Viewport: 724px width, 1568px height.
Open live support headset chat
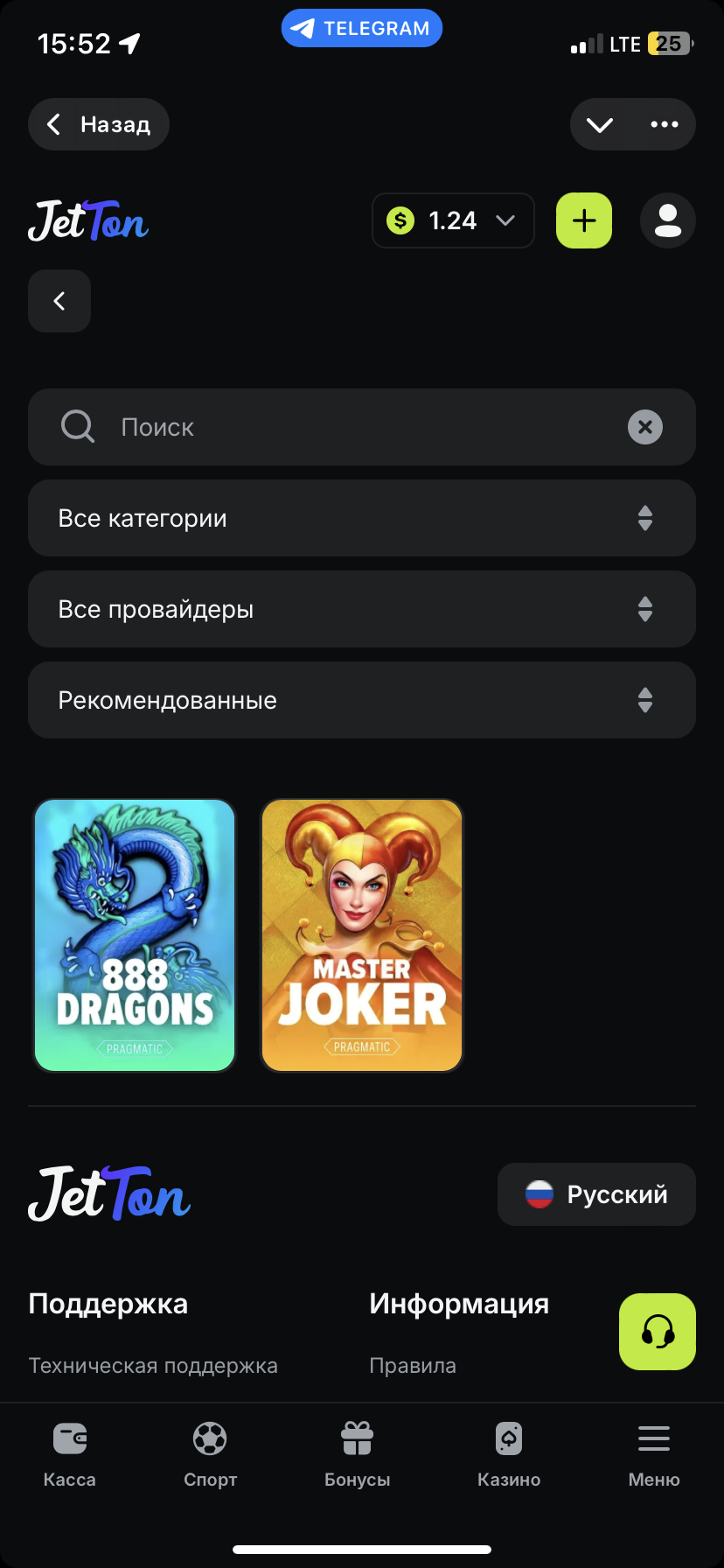pyautogui.click(x=658, y=1332)
